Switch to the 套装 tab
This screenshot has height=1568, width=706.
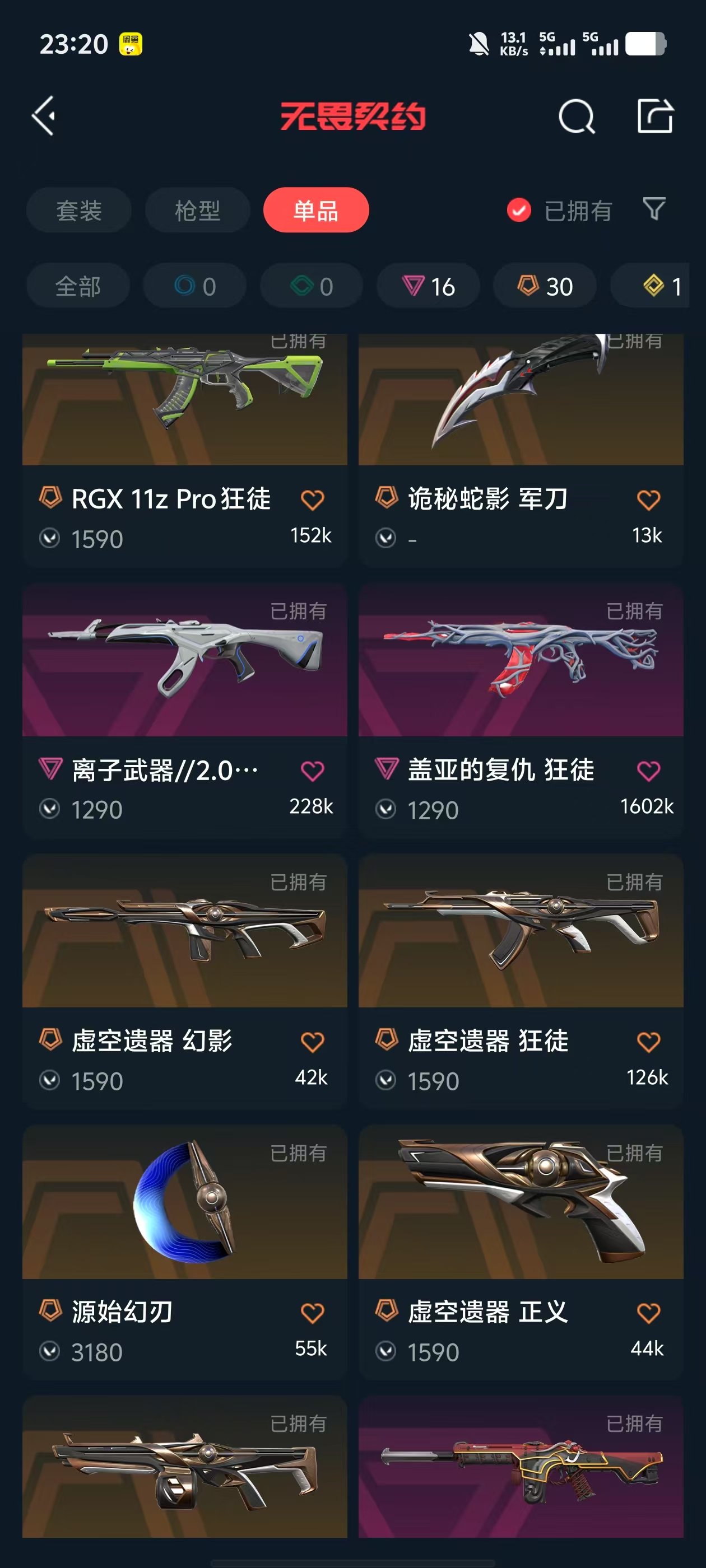pos(78,211)
